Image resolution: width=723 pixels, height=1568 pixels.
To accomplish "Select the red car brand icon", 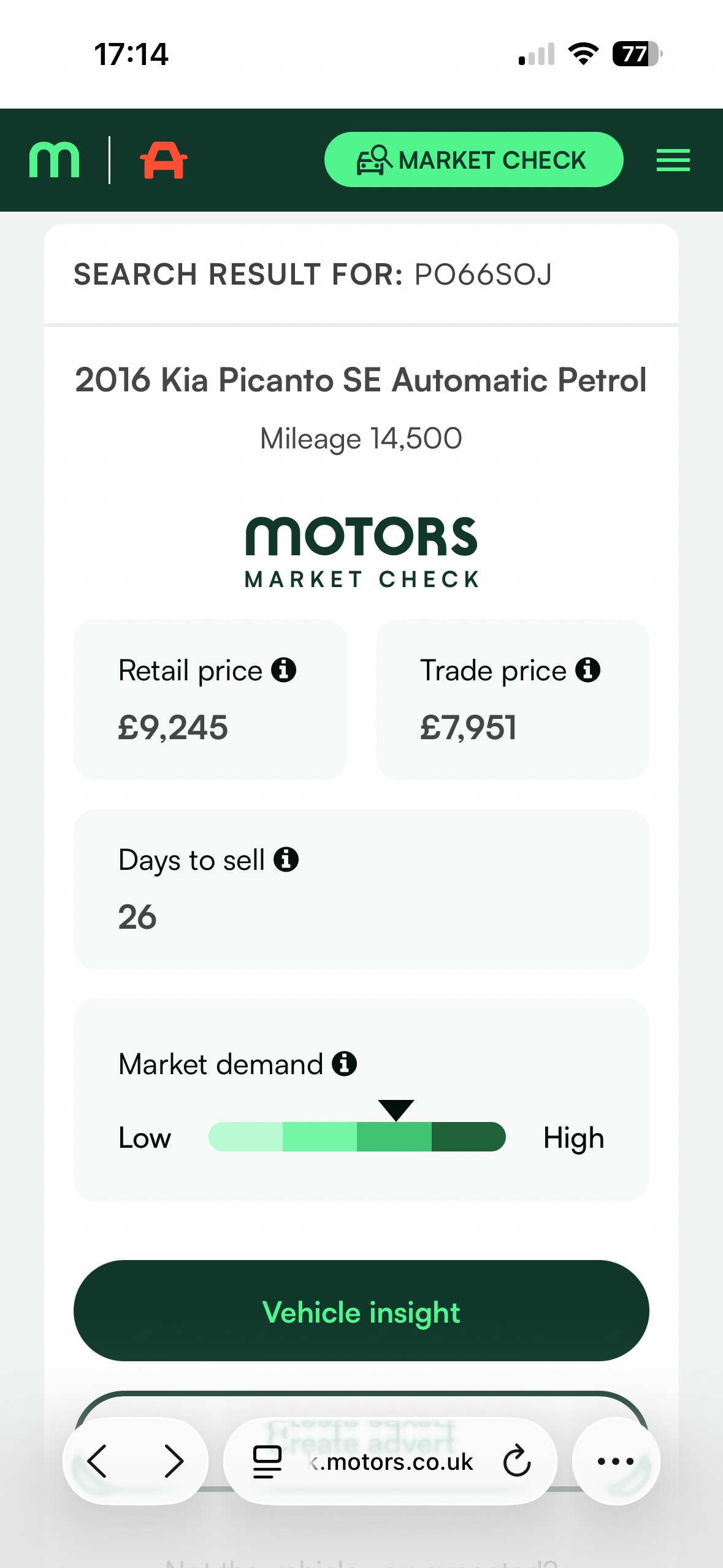I will 164,160.
